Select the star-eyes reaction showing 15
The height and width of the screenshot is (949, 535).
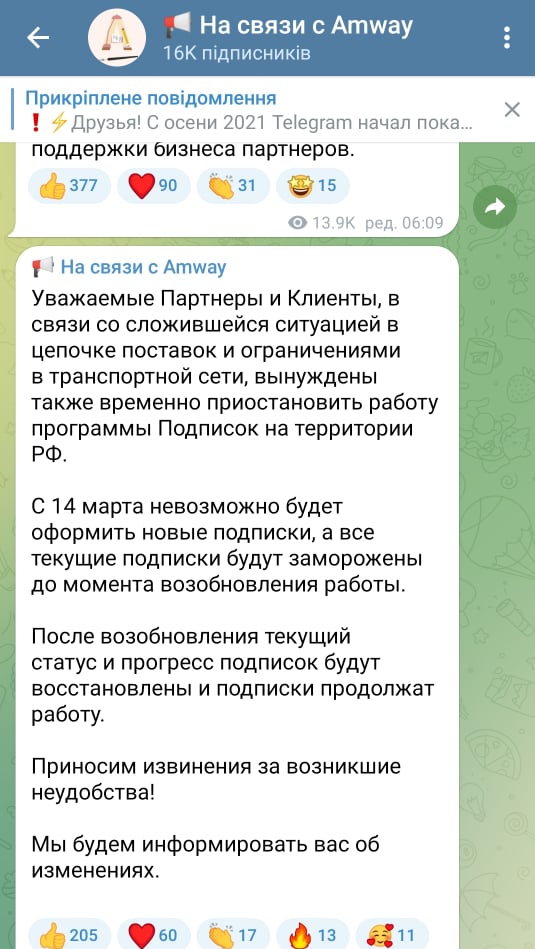[313, 185]
